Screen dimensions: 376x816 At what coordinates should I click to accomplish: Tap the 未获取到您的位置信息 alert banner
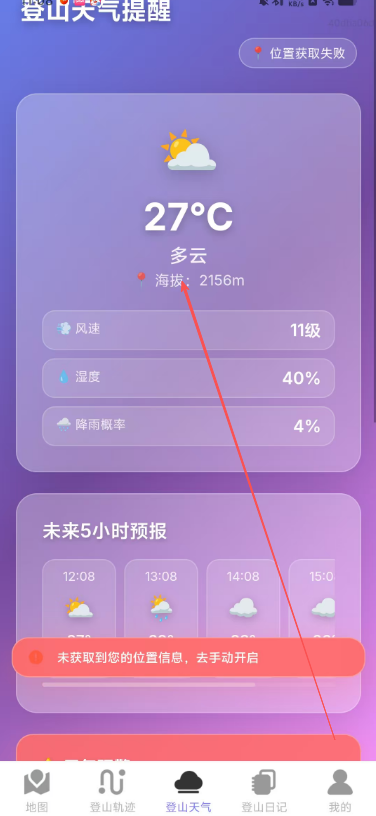[x=188, y=657]
